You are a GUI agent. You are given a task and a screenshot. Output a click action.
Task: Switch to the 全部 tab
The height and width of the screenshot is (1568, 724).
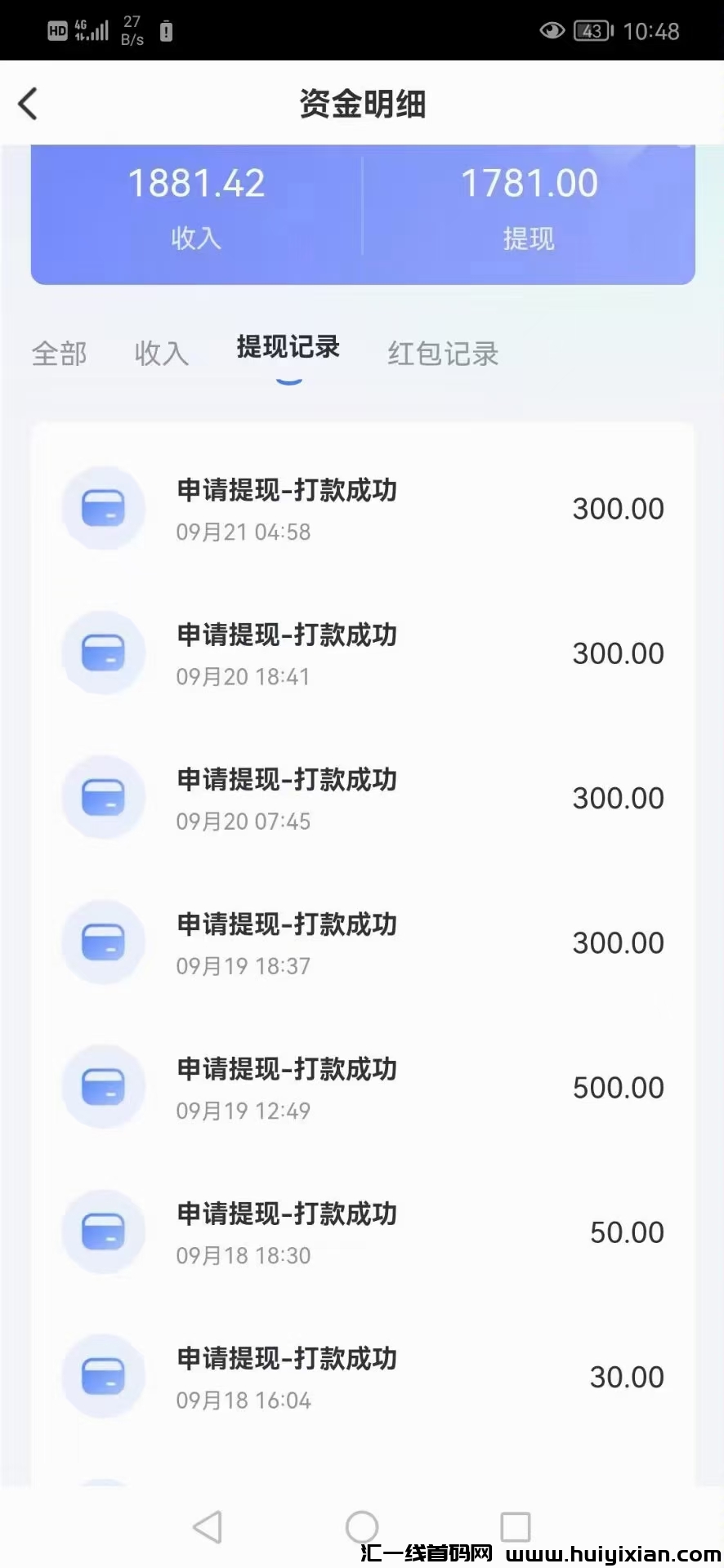[x=60, y=354]
